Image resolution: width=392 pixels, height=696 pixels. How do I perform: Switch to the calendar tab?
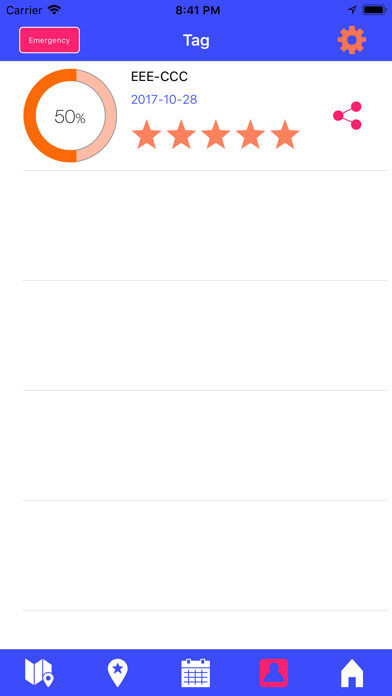(x=196, y=673)
